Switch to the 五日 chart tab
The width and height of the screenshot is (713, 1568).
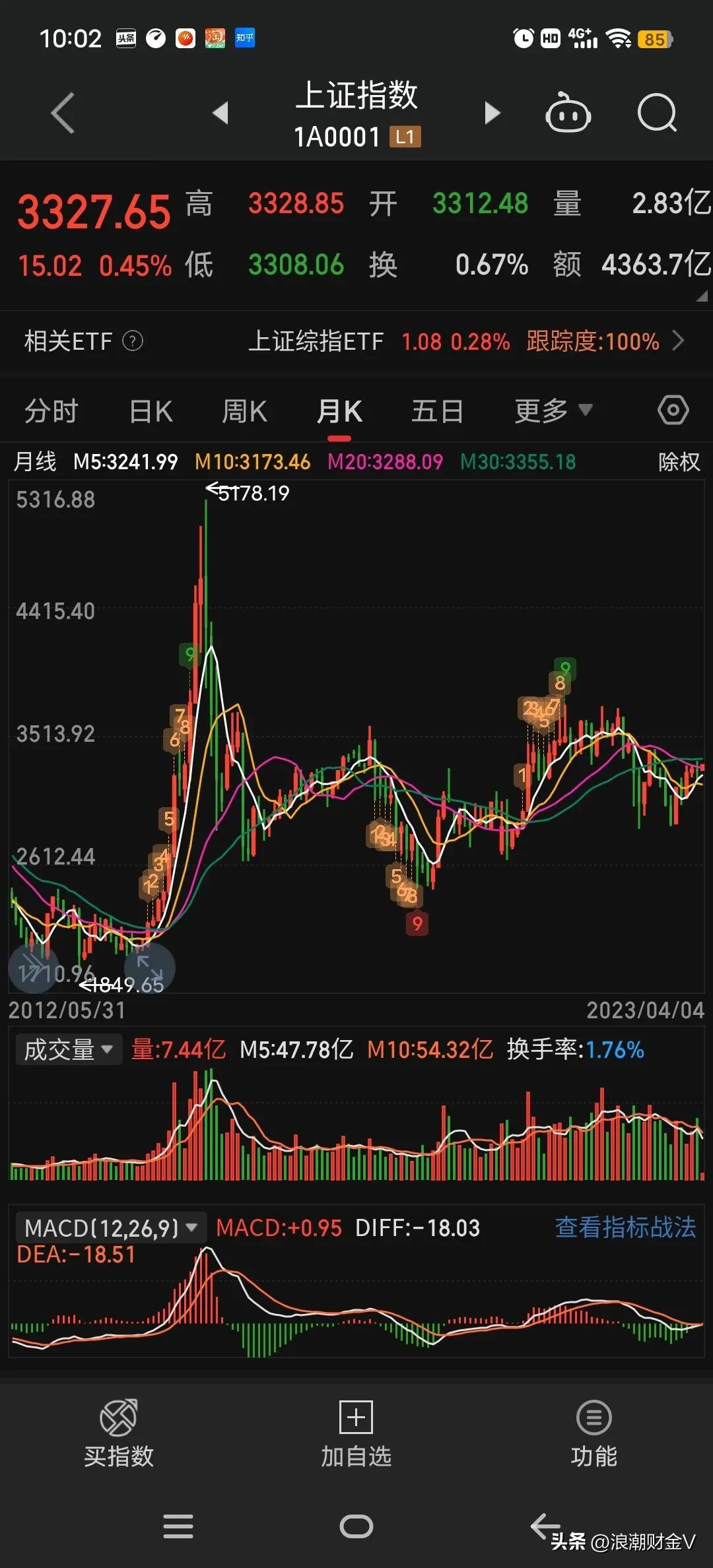pos(437,411)
